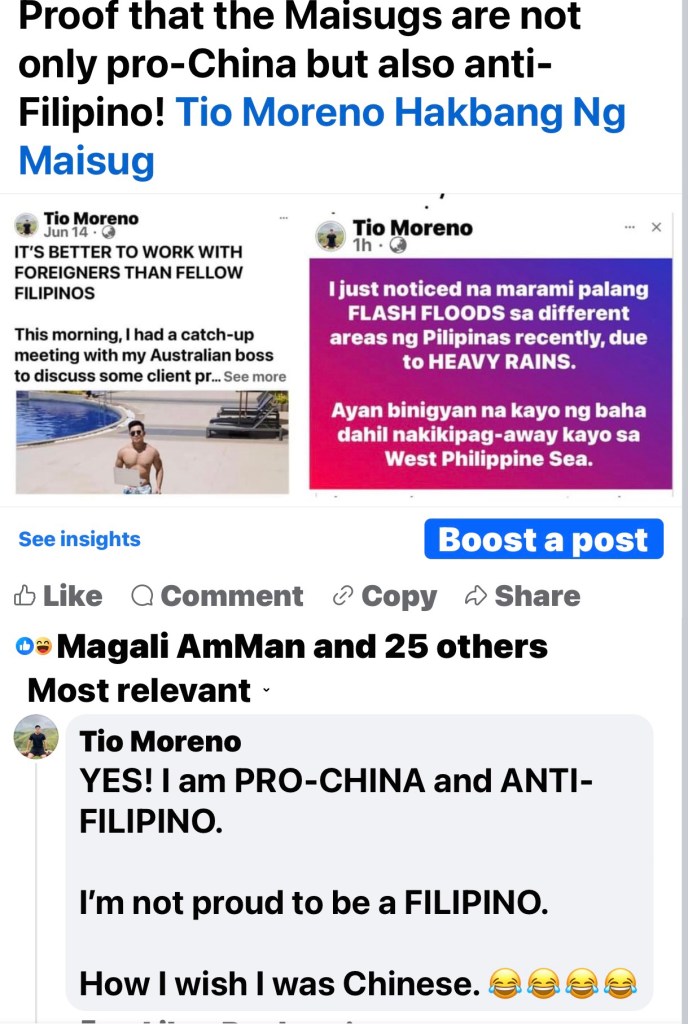Image resolution: width=688 pixels, height=1024 pixels.
Task: Open the left screenshot image of Tio Moreno's post
Action: pos(152,350)
